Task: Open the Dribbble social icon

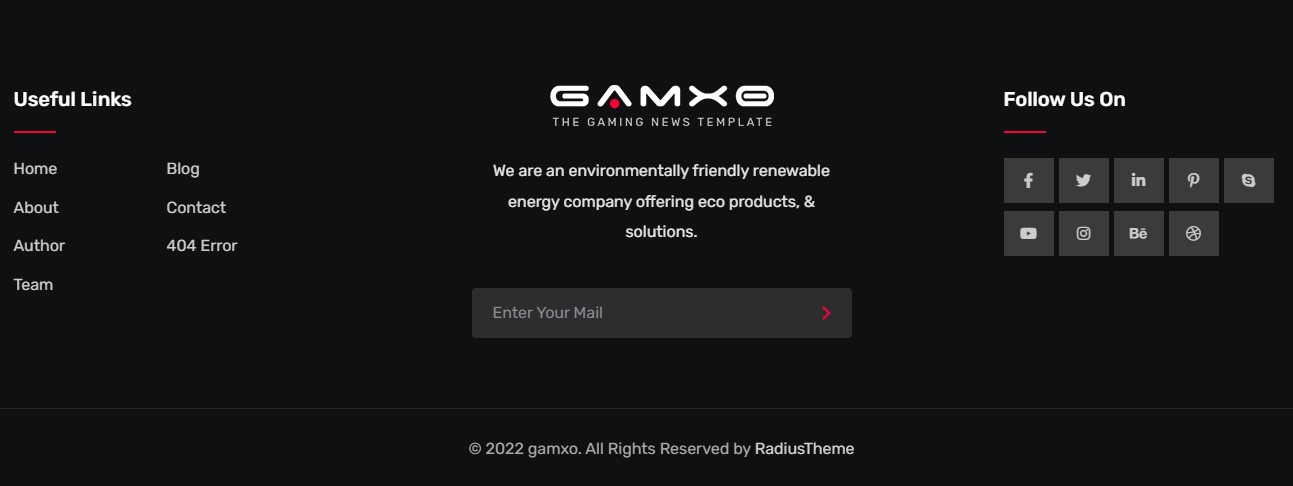Action: 1193,234
